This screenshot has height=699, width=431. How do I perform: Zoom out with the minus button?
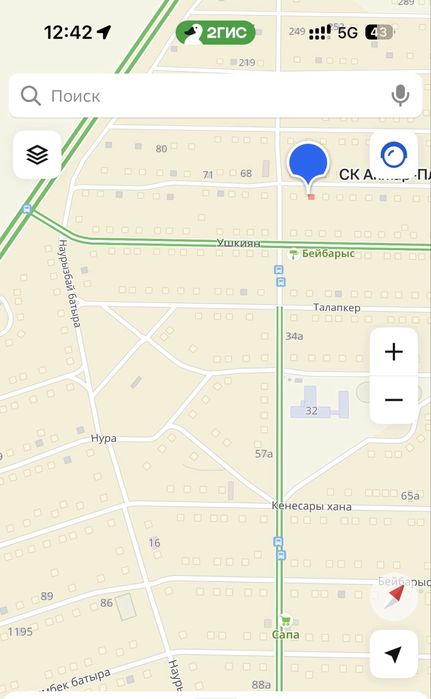(394, 399)
